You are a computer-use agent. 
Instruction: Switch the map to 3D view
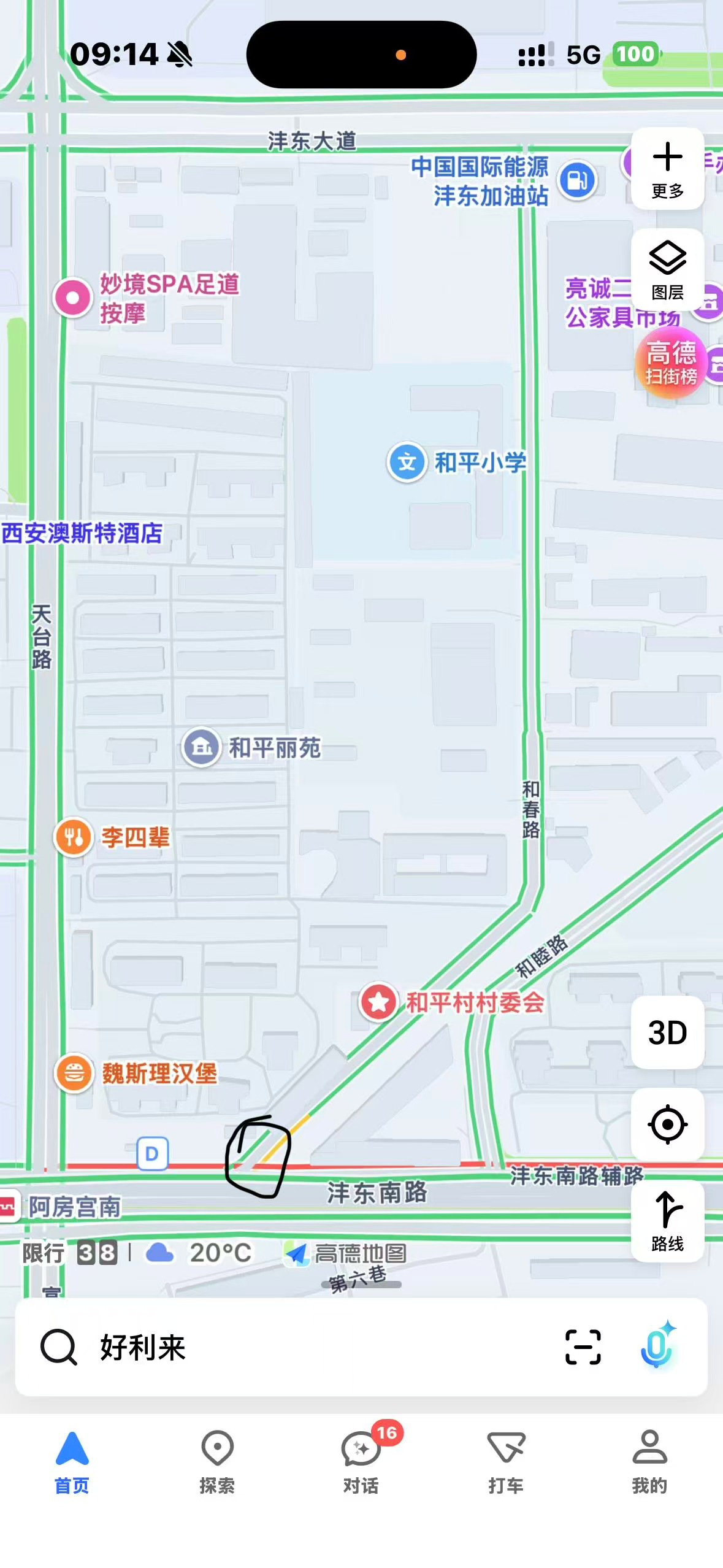pos(667,1032)
